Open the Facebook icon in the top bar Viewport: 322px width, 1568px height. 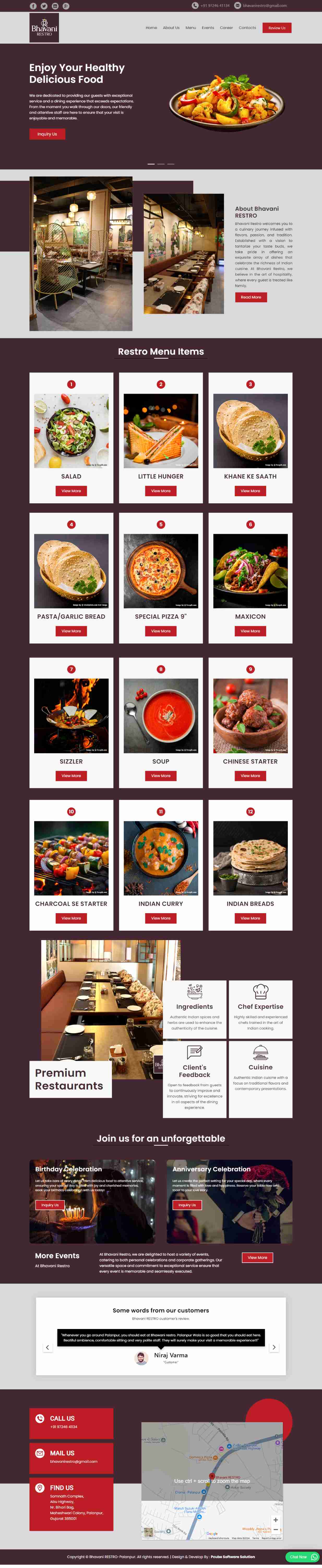(33, 6)
